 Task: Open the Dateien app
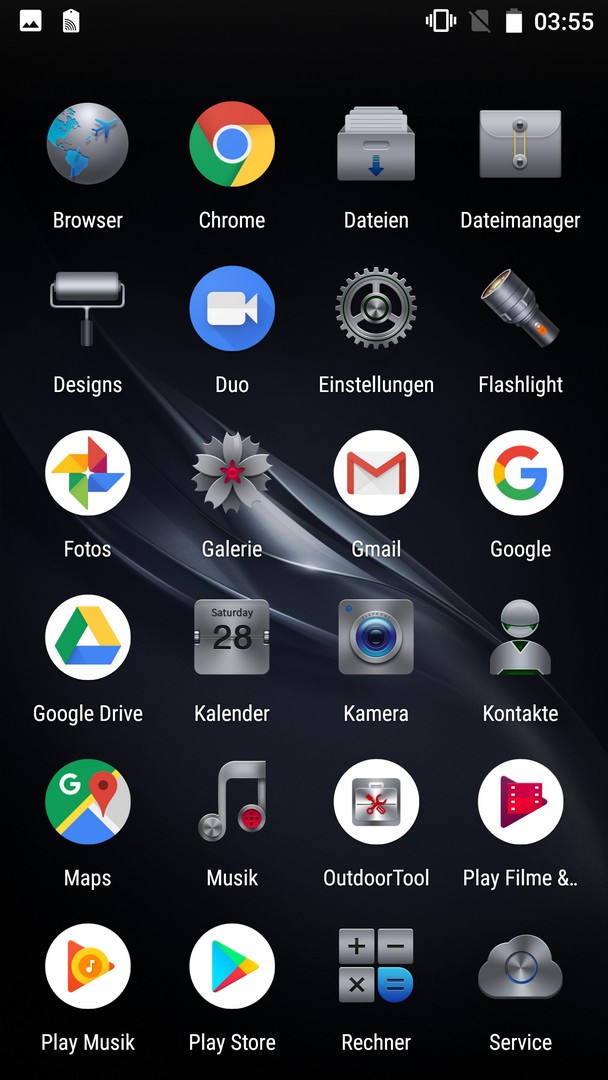click(x=376, y=145)
